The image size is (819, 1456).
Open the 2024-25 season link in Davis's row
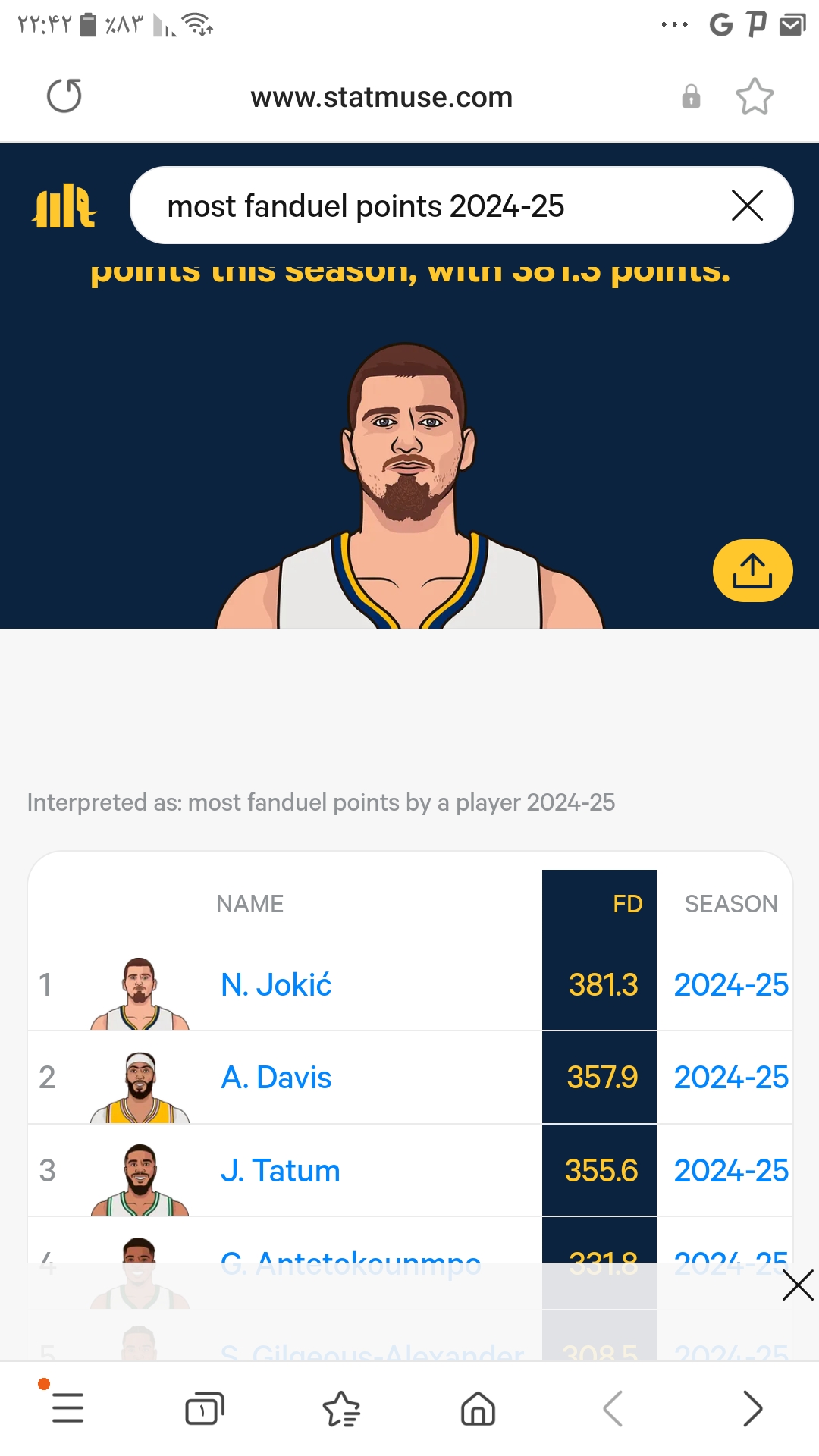click(731, 1078)
